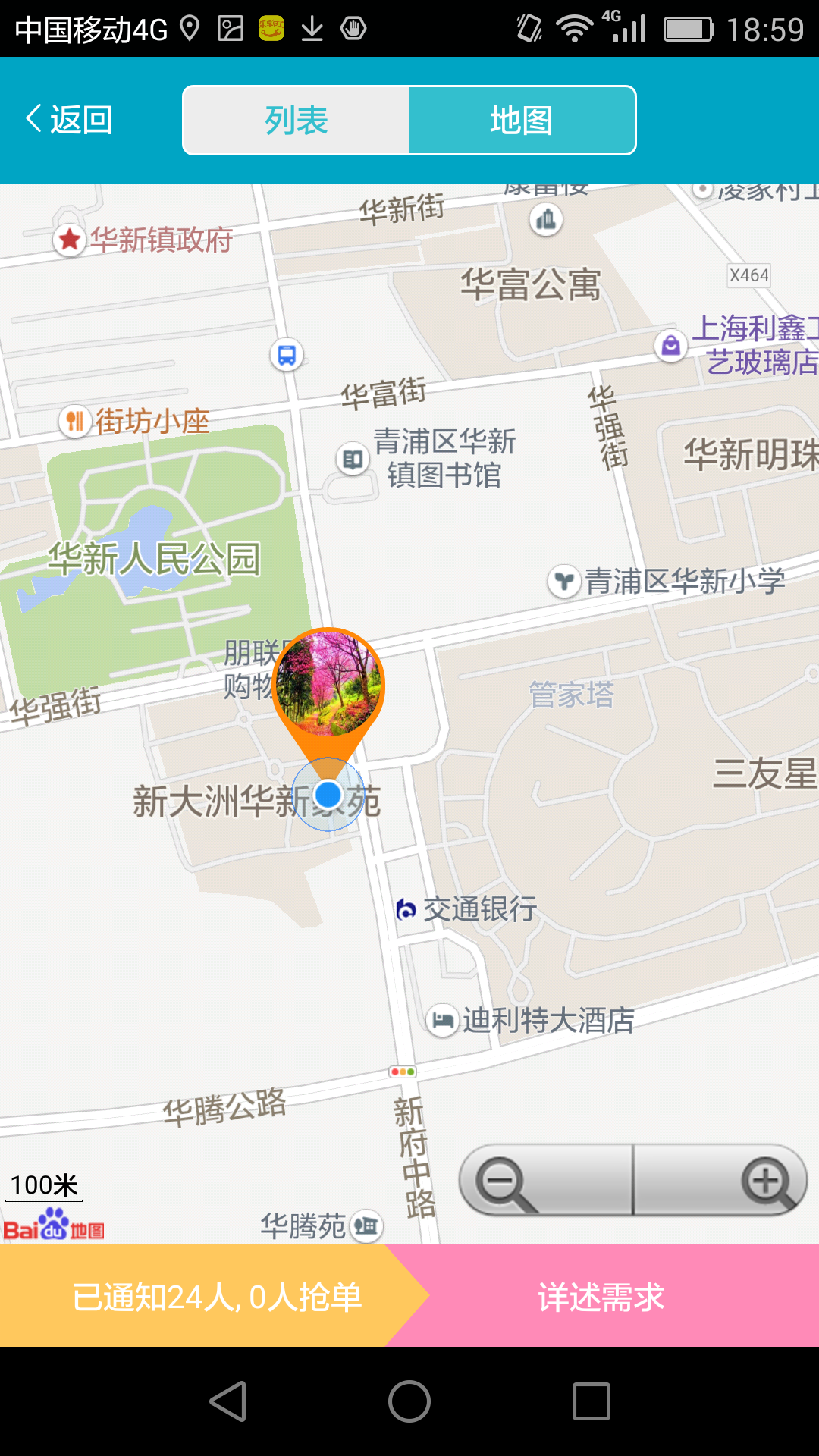Open 详述需求 to describe requirements
Image resolution: width=819 pixels, height=1456 pixels.
point(601,1297)
